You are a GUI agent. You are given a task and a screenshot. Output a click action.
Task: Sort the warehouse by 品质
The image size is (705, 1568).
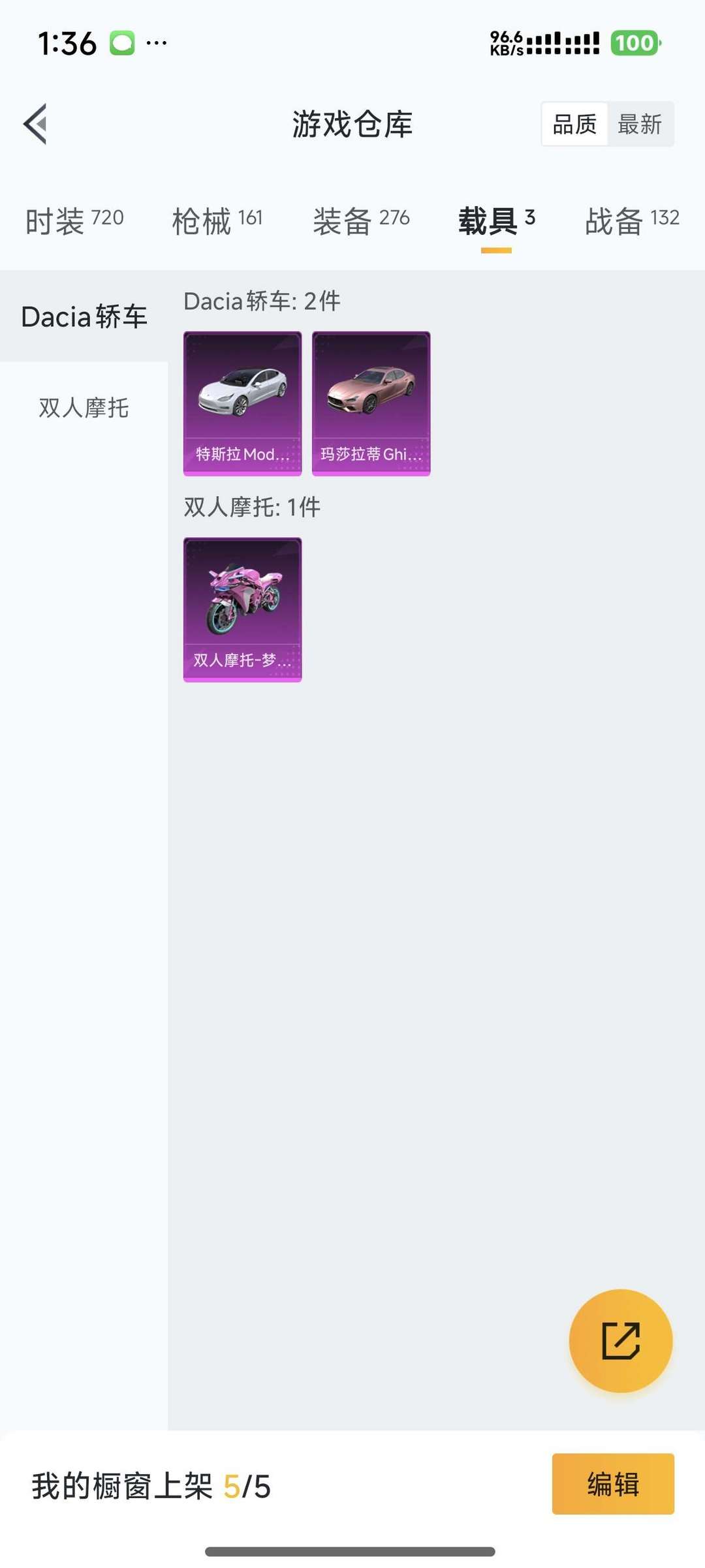click(575, 124)
